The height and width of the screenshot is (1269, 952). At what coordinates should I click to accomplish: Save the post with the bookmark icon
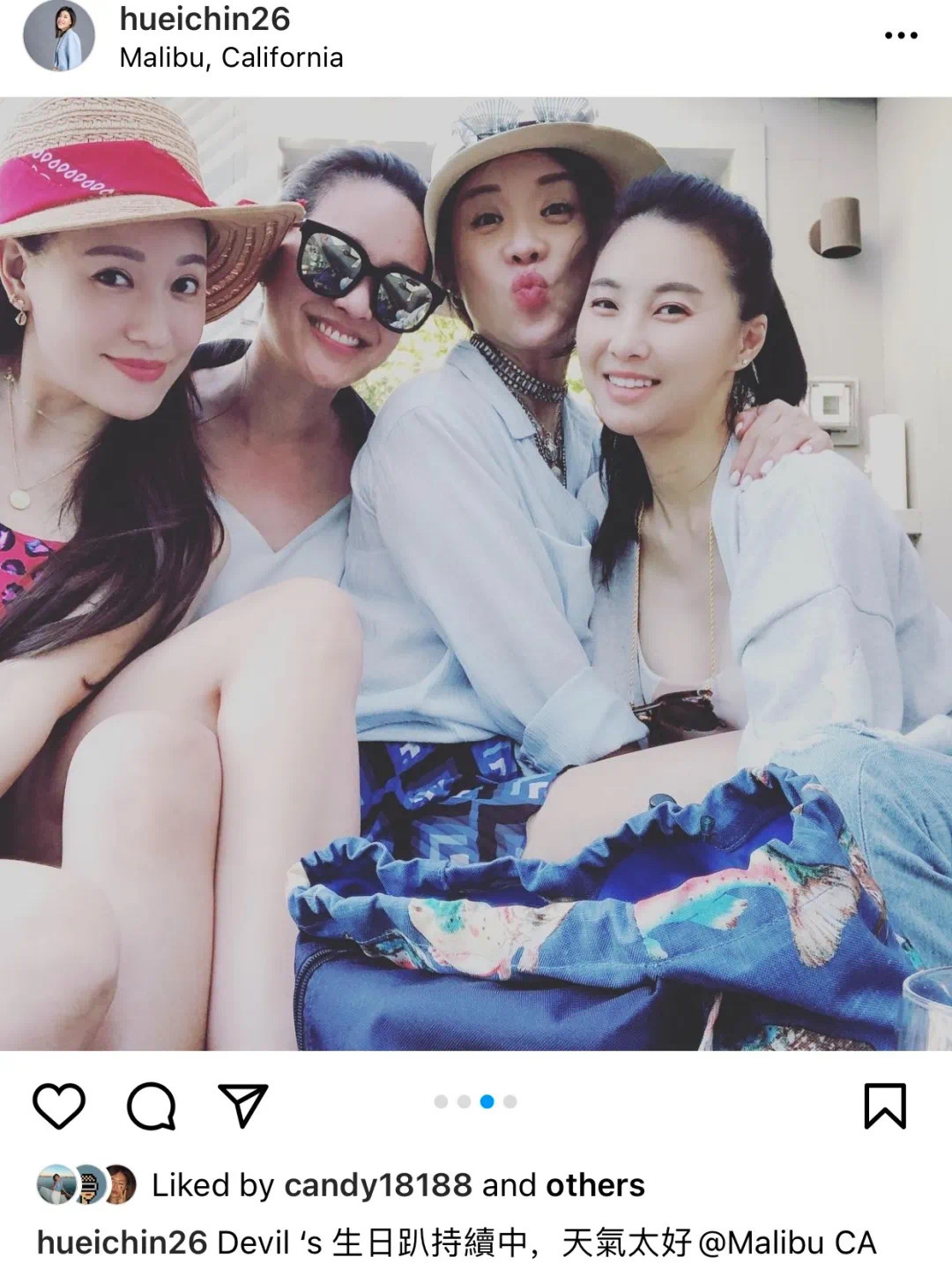click(x=885, y=1106)
